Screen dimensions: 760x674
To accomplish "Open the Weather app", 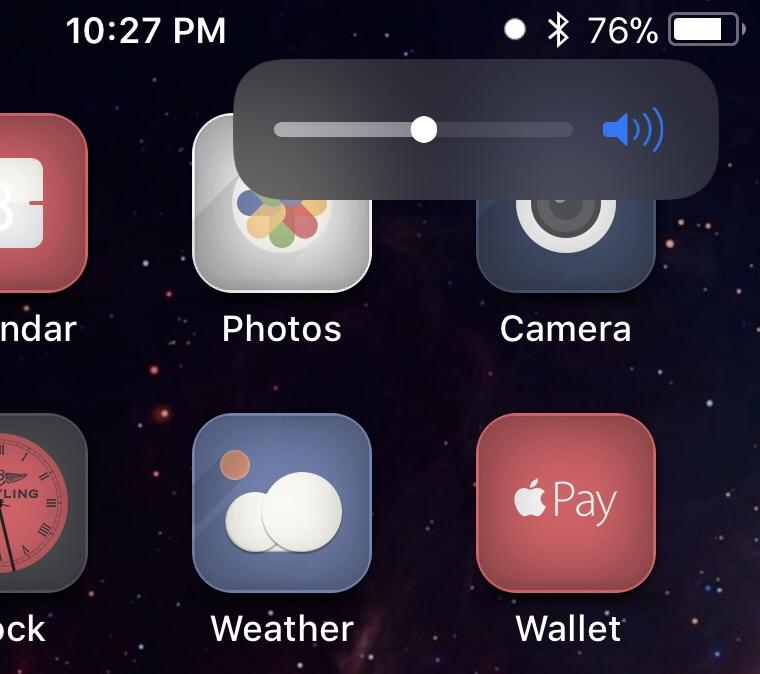I will click(281, 503).
